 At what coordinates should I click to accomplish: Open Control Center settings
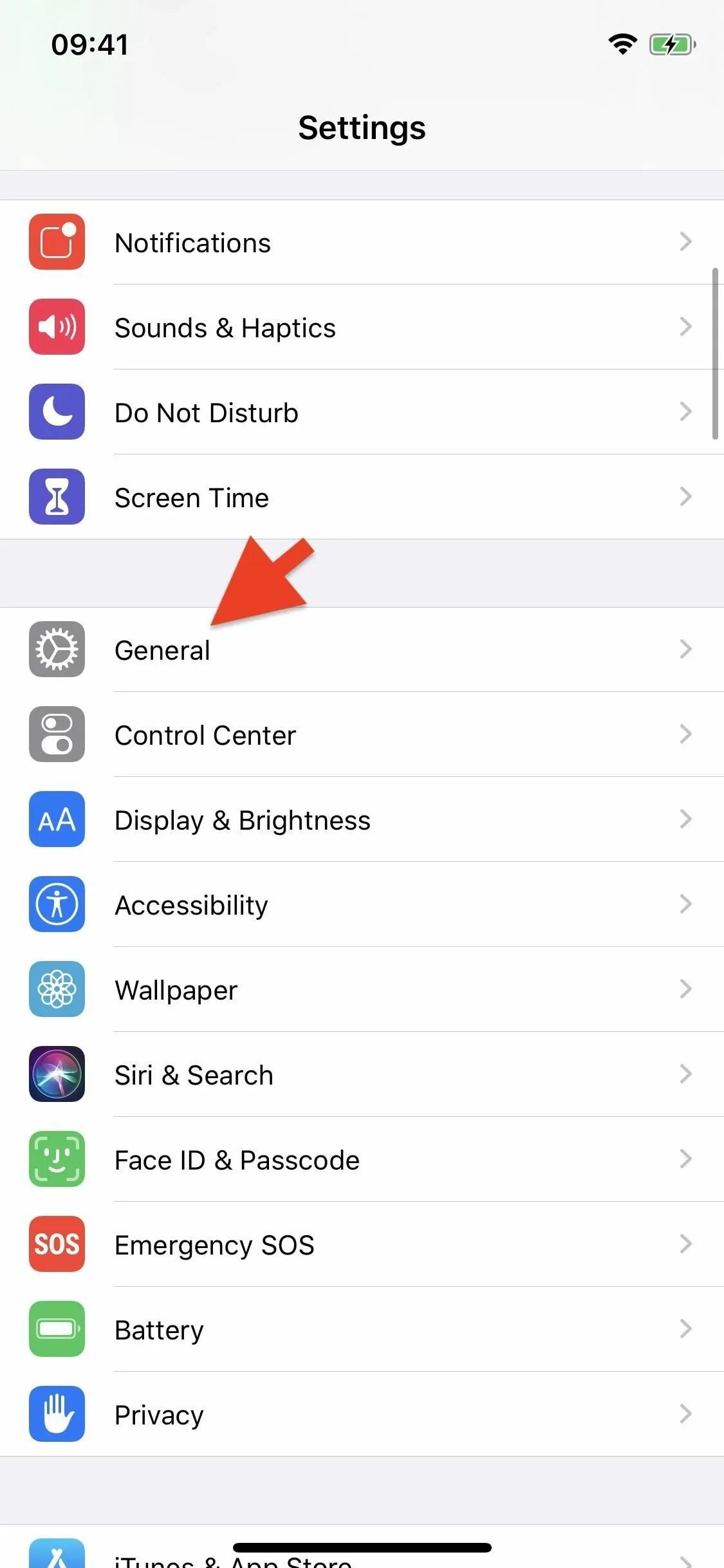click(x=362, y=734)
